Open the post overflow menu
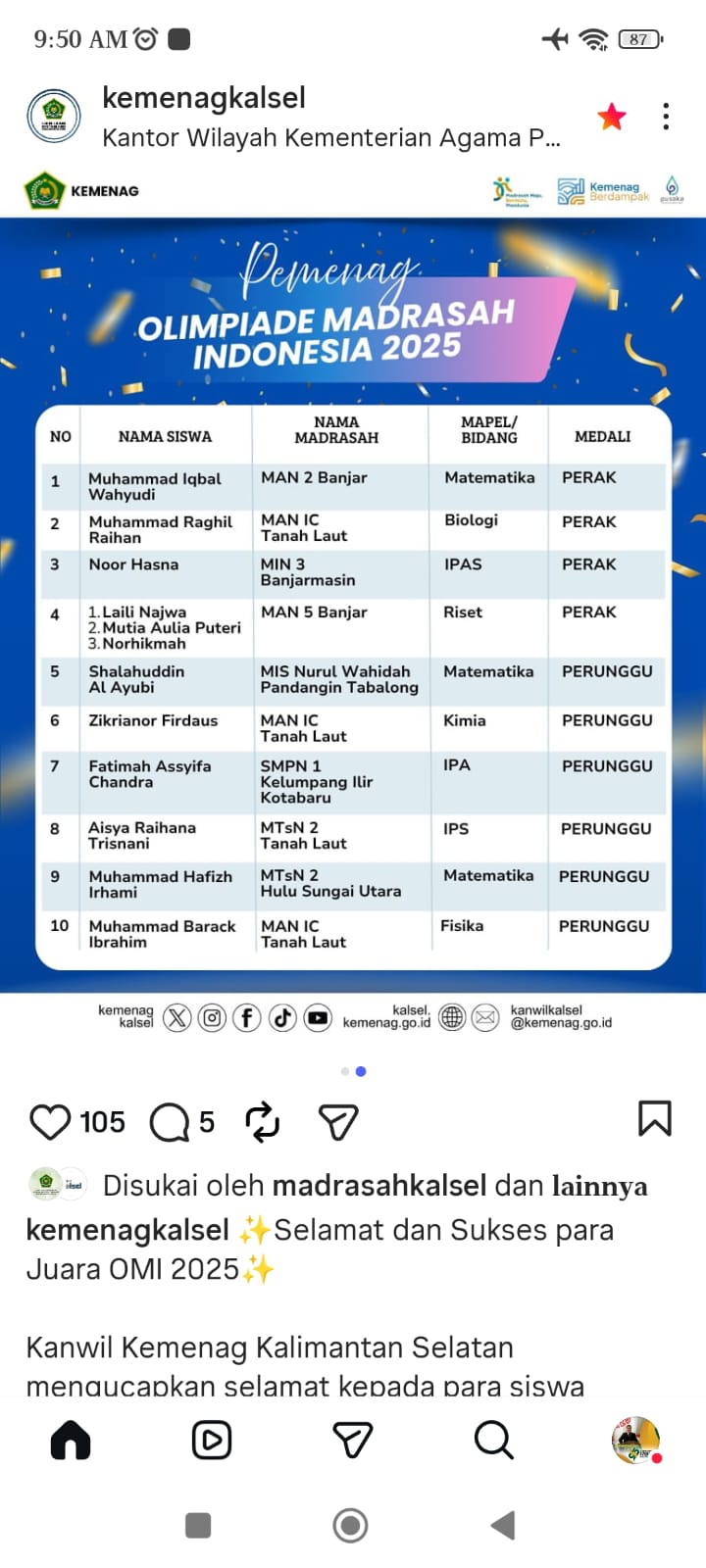Image resolution: width=706 pixels, height=1568 pixels. [666, 117]
